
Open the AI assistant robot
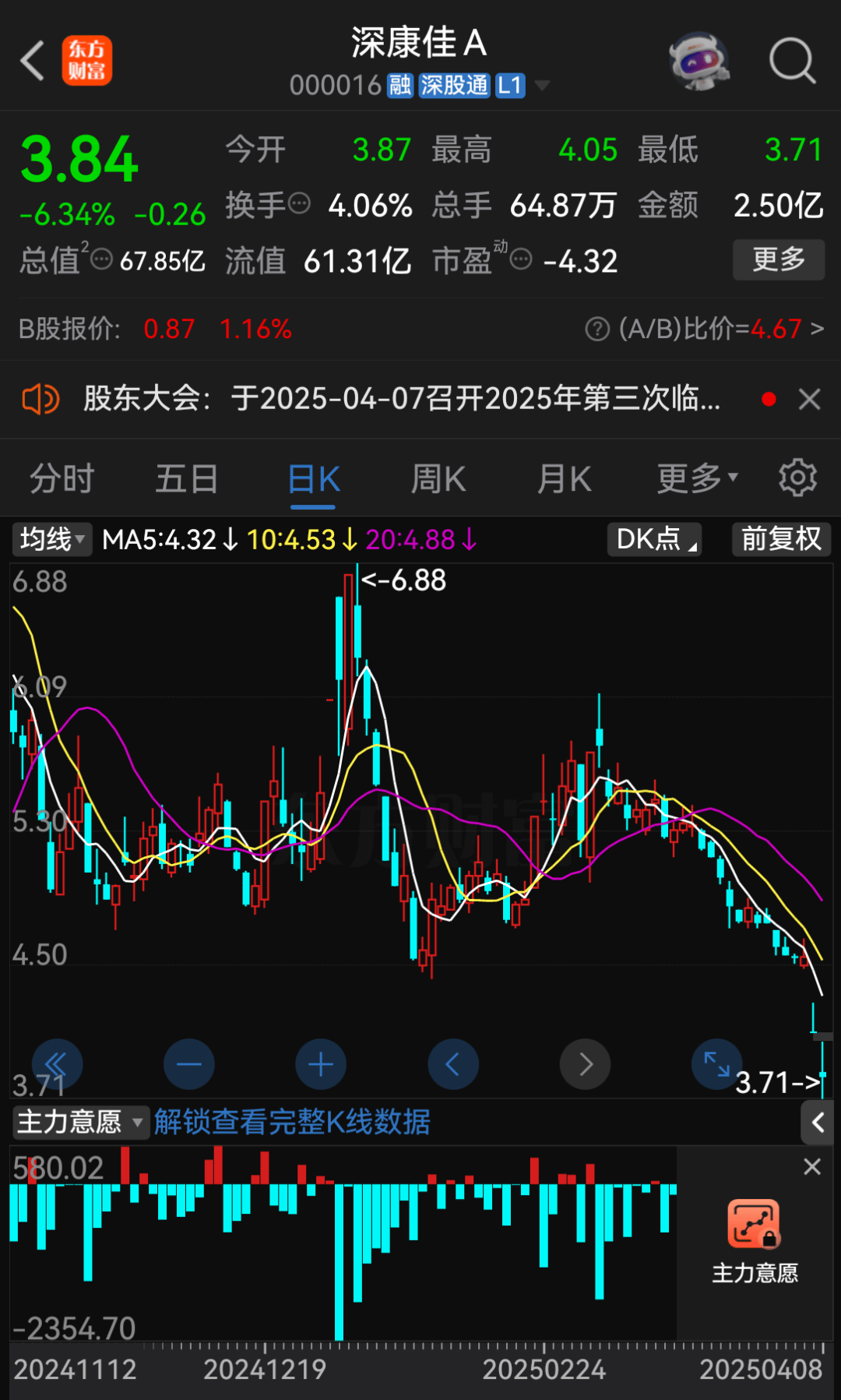tap(698, 60)
